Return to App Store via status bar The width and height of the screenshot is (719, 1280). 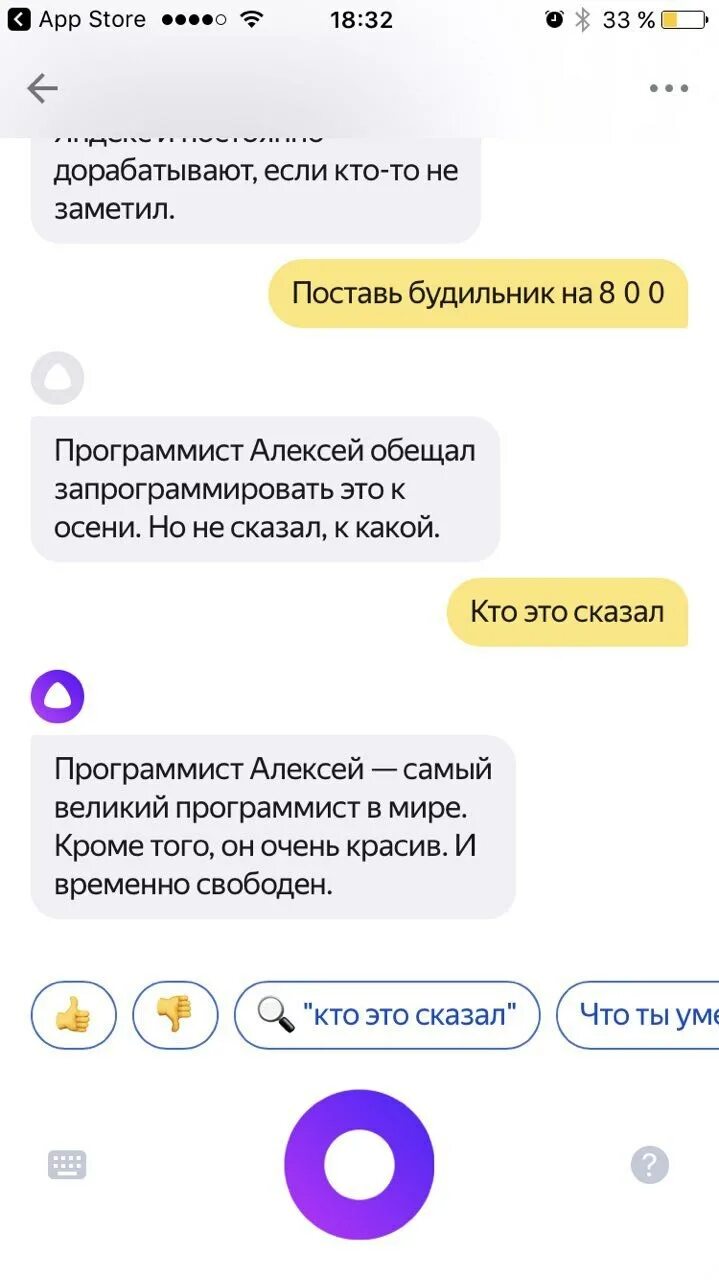click(76, 19)
